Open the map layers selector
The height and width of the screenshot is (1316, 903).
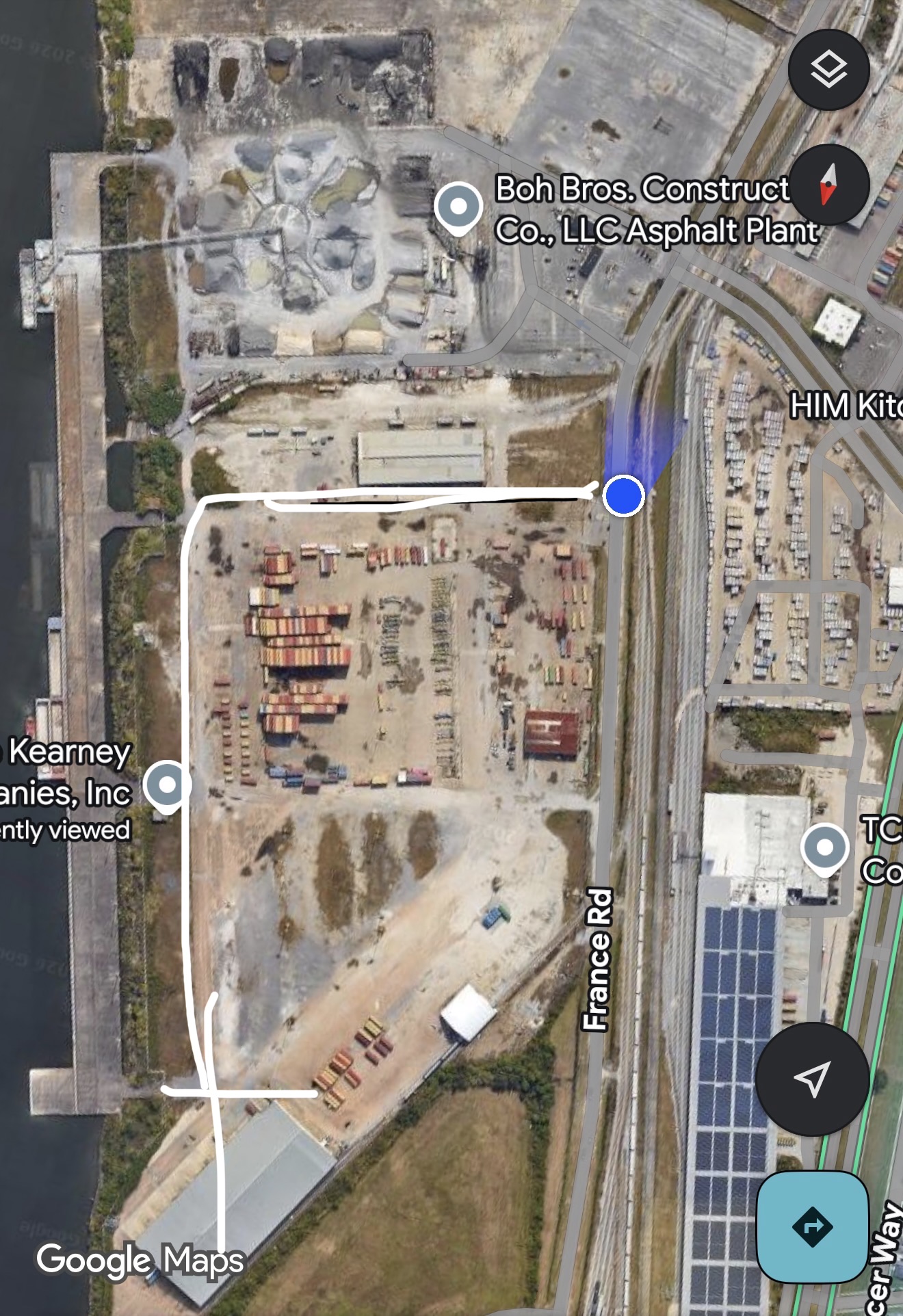pyautogui.click(x=828, y=69)
